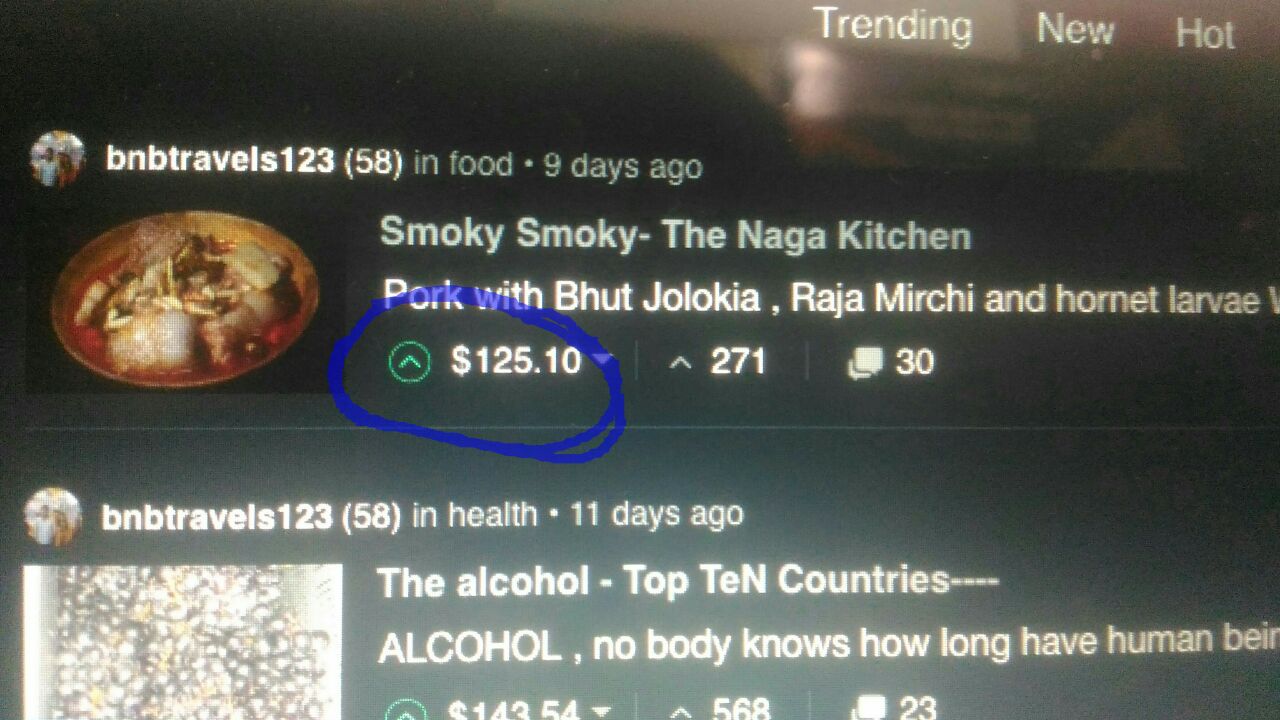Open the Smoky Smoky- The Naga Kitchen post

(x=675, y=235)
